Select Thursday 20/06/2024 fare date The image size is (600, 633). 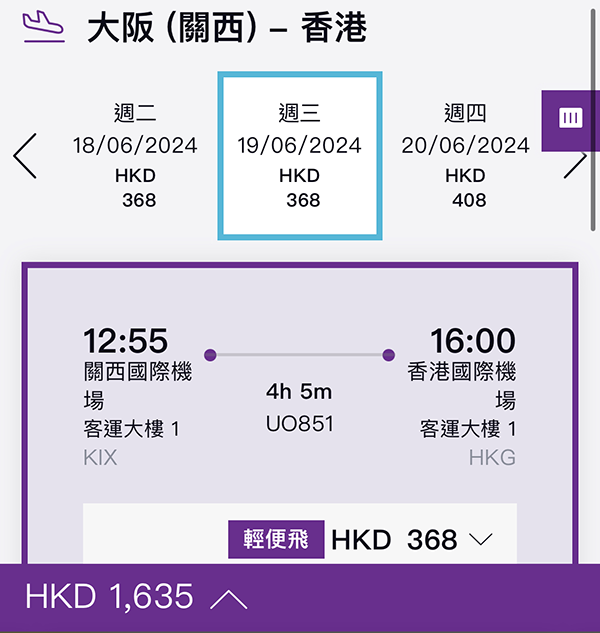pyautogui.click(x=465, y=156)
